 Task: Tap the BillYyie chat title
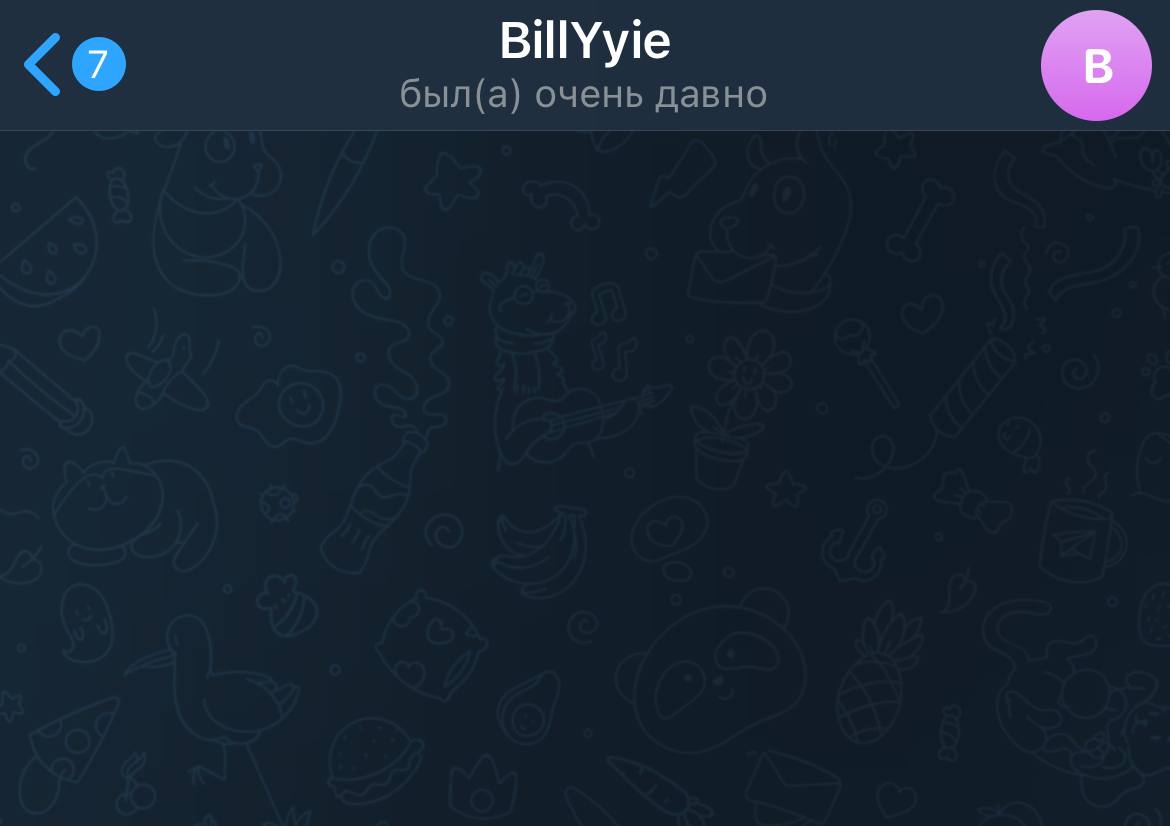pos(584,42)
